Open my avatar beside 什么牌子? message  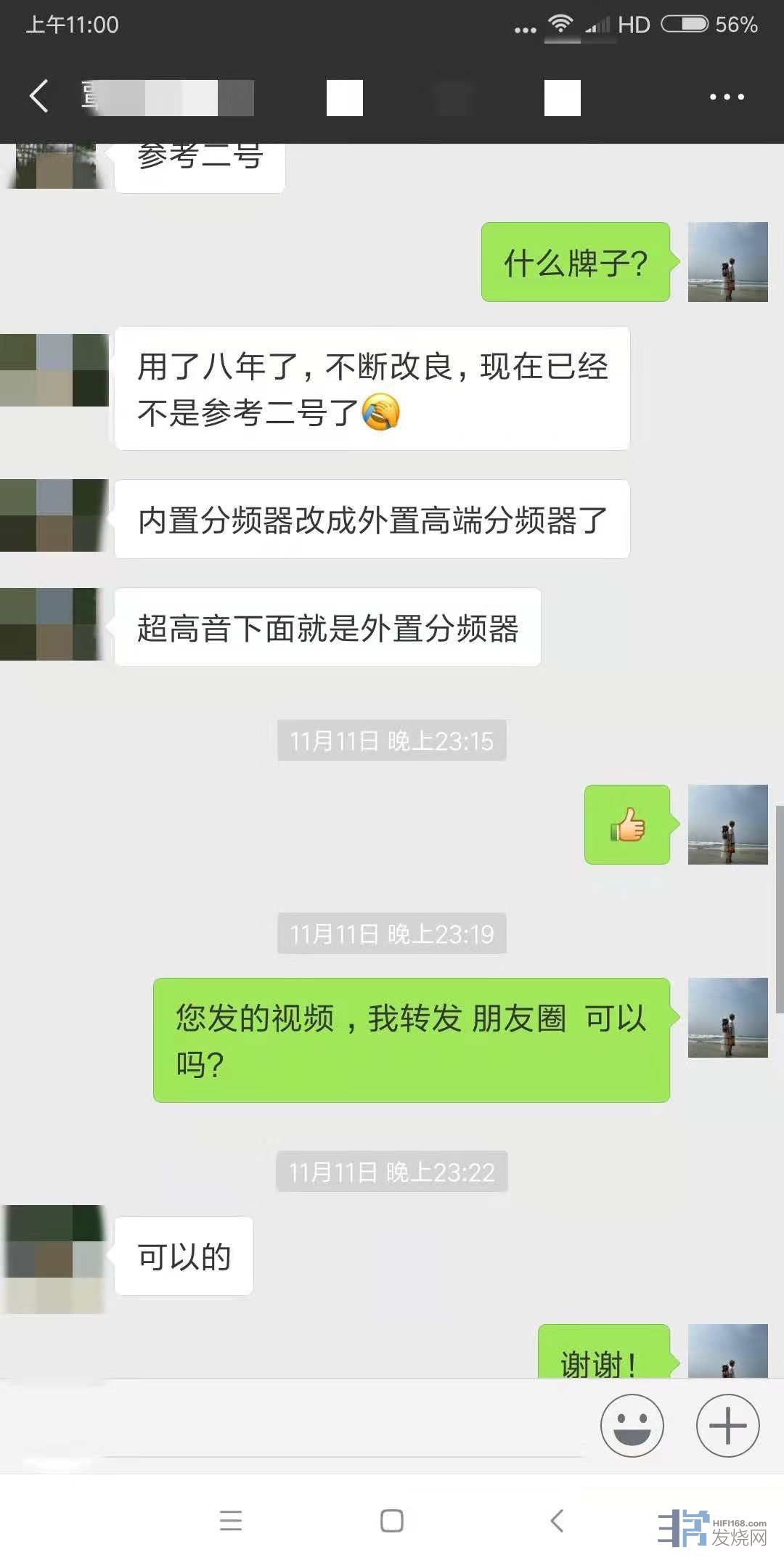[x=727, y=262]
